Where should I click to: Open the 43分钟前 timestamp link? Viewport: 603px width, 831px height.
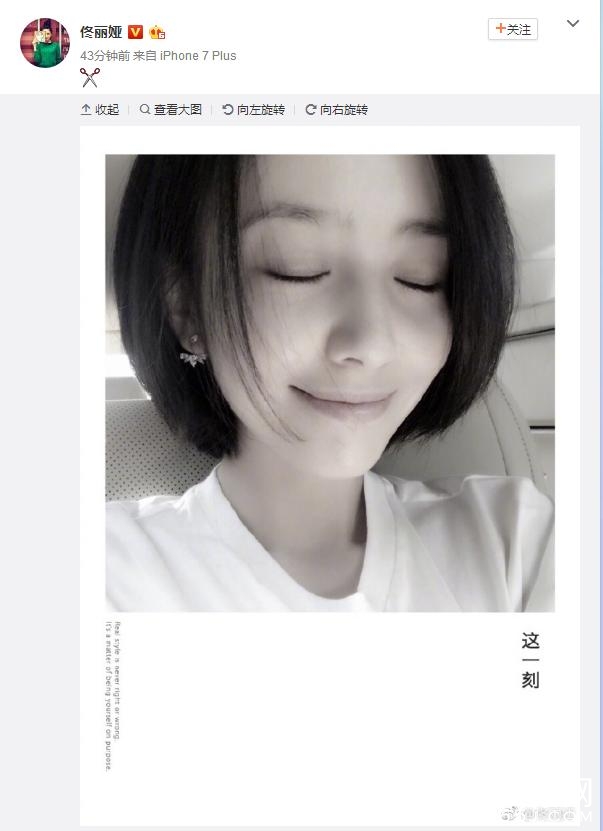[x=105, y=56]
